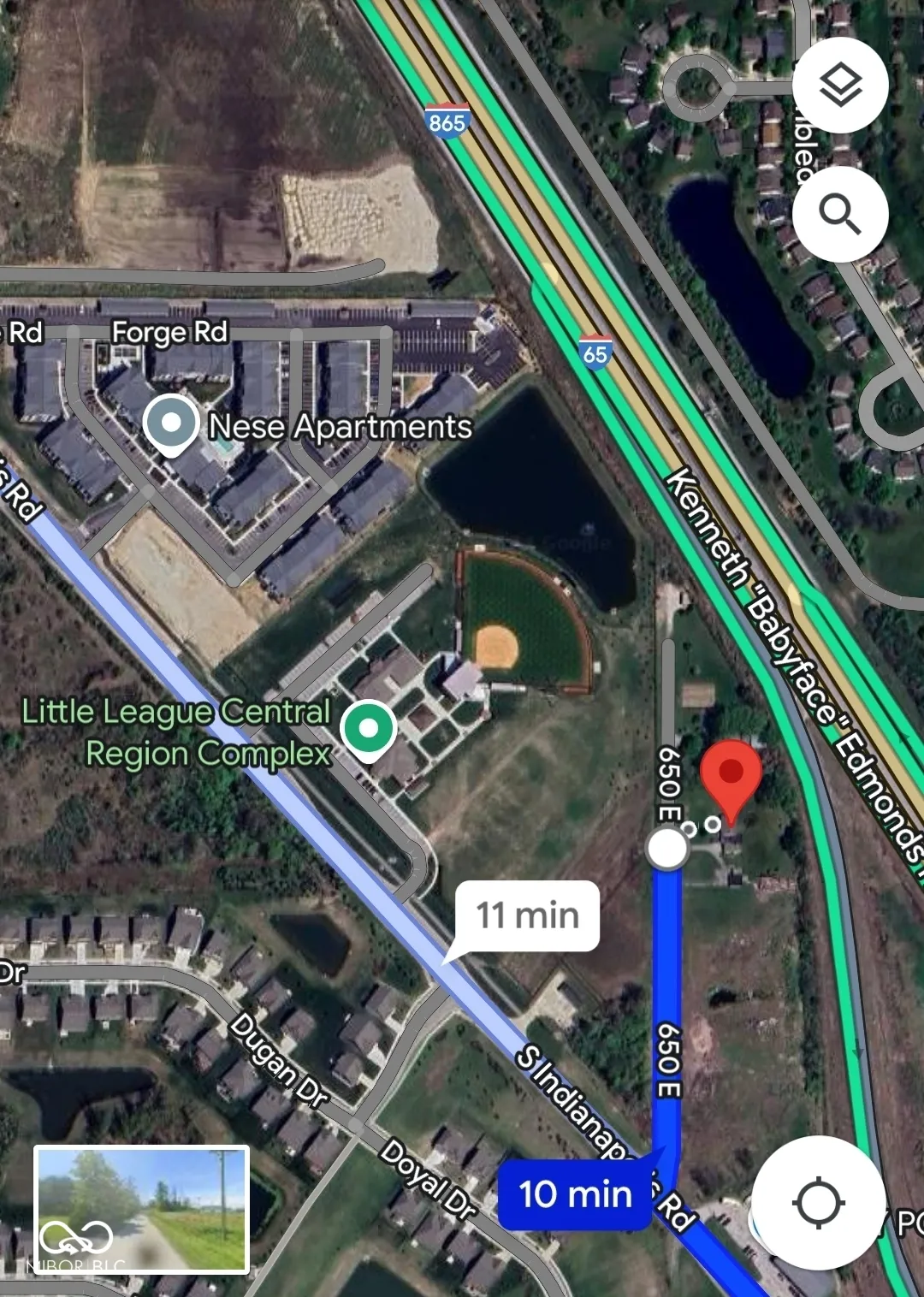The height and width of the screenshot is (1297, 924).
Task: Select the 10 min route label
Action: (x=575, y=1194)
